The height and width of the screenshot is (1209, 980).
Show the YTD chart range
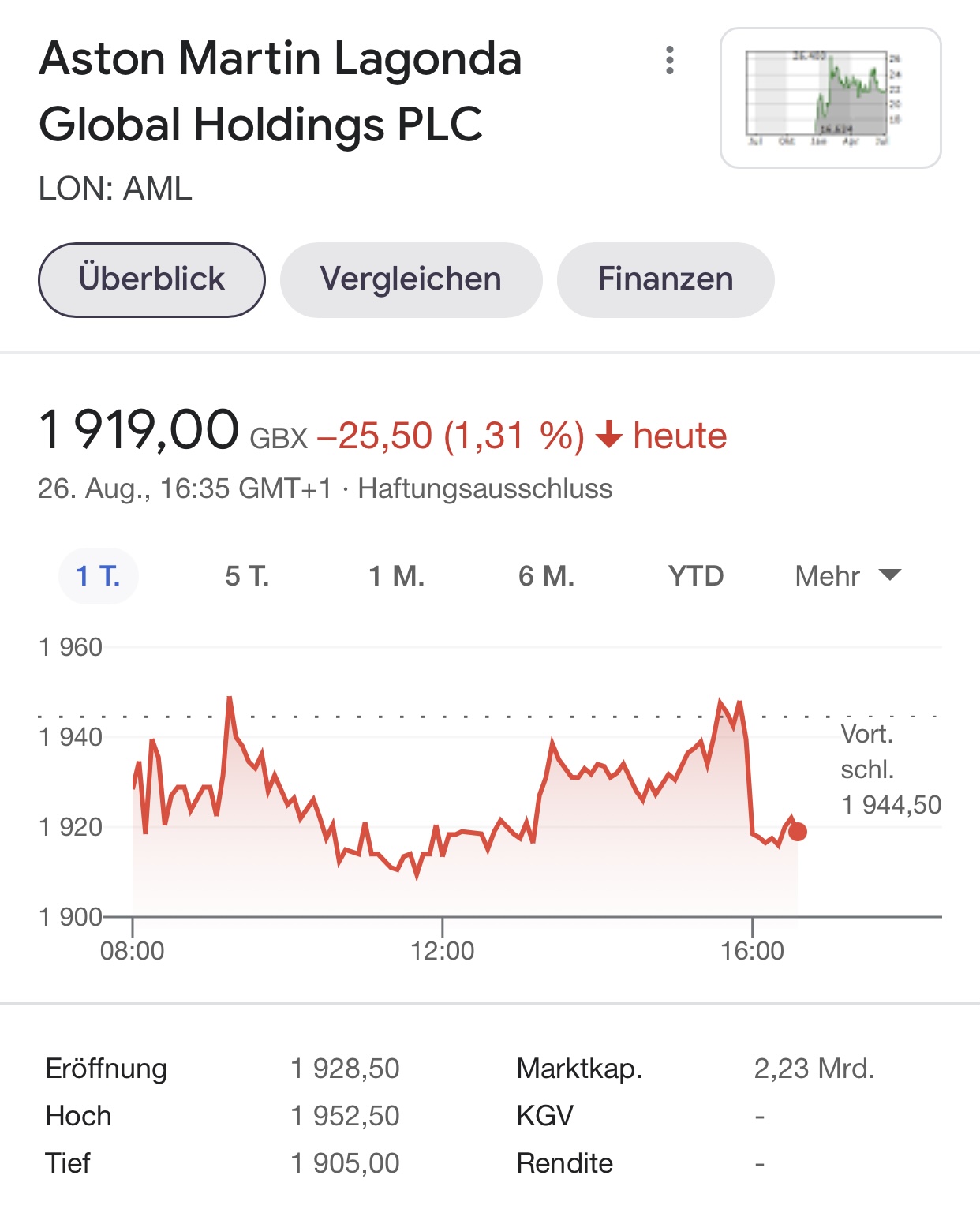tap(695, 576)
